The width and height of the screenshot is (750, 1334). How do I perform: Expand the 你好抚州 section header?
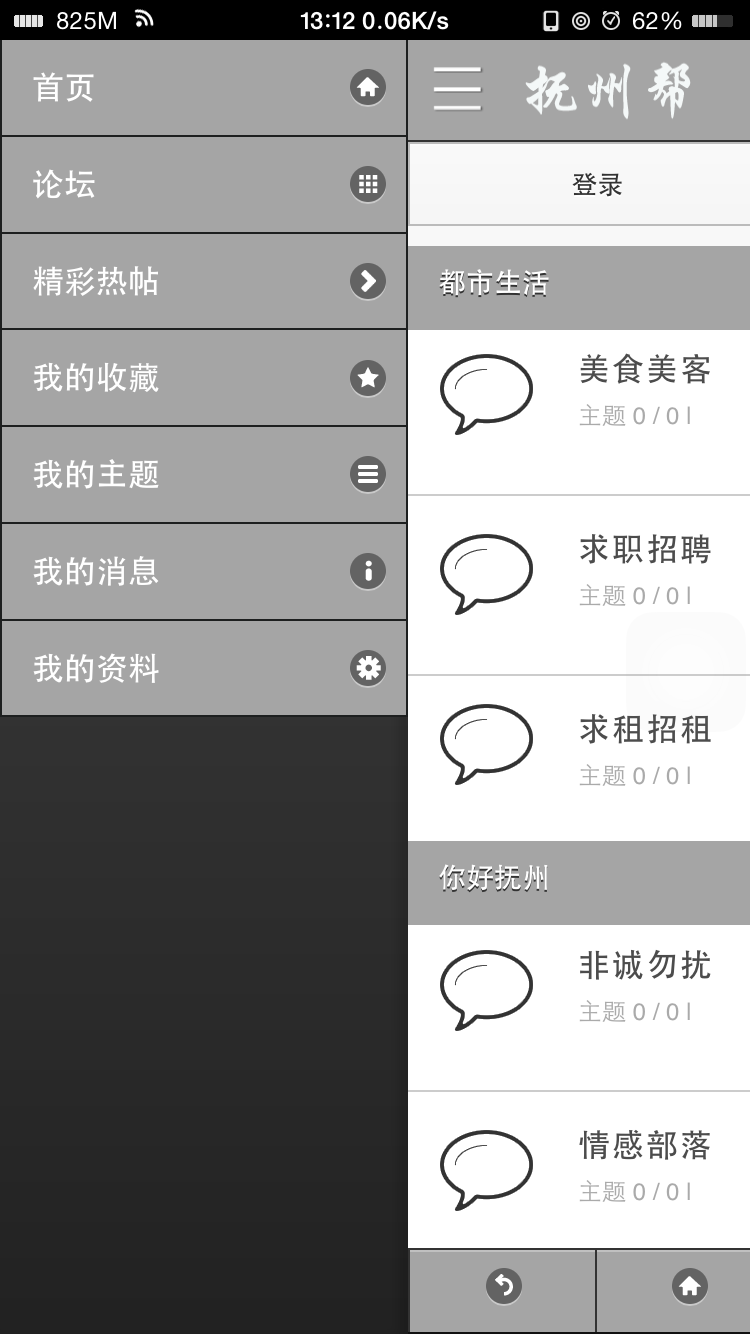coord(579,880)
